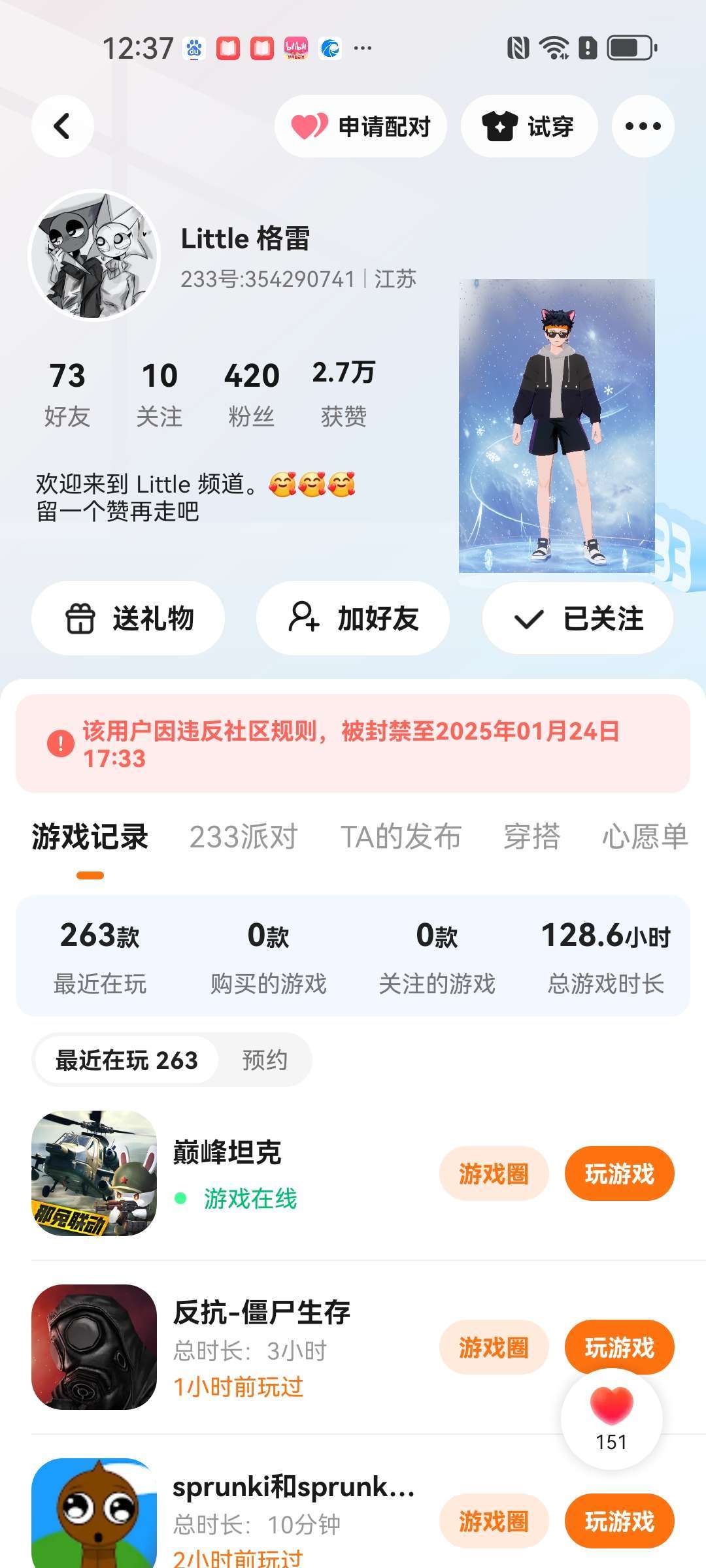Like the profile with the heart button
The image size is (706, 1568).
[612, 1418]
